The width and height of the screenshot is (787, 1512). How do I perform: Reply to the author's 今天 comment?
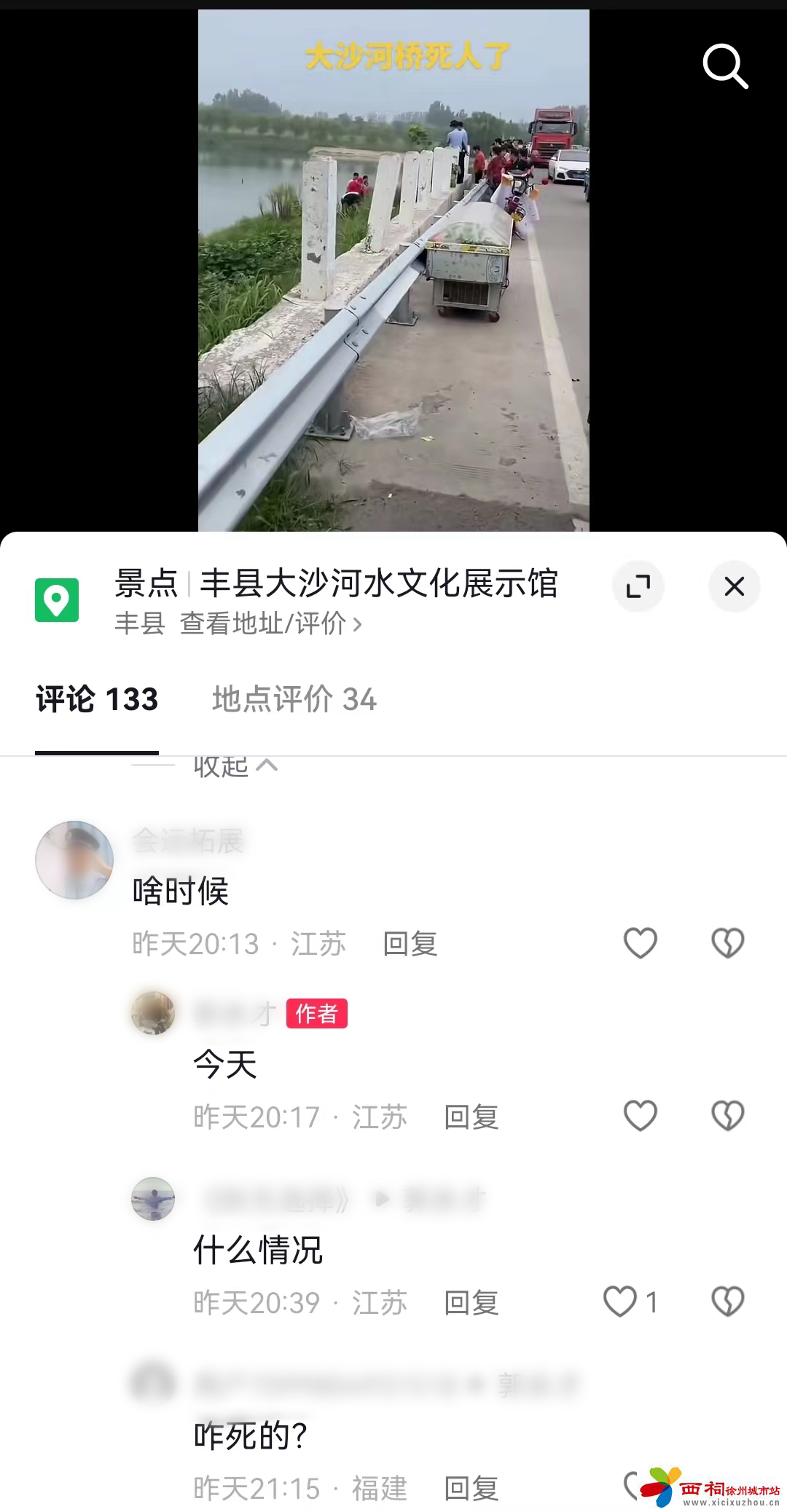pos(471,1117)
